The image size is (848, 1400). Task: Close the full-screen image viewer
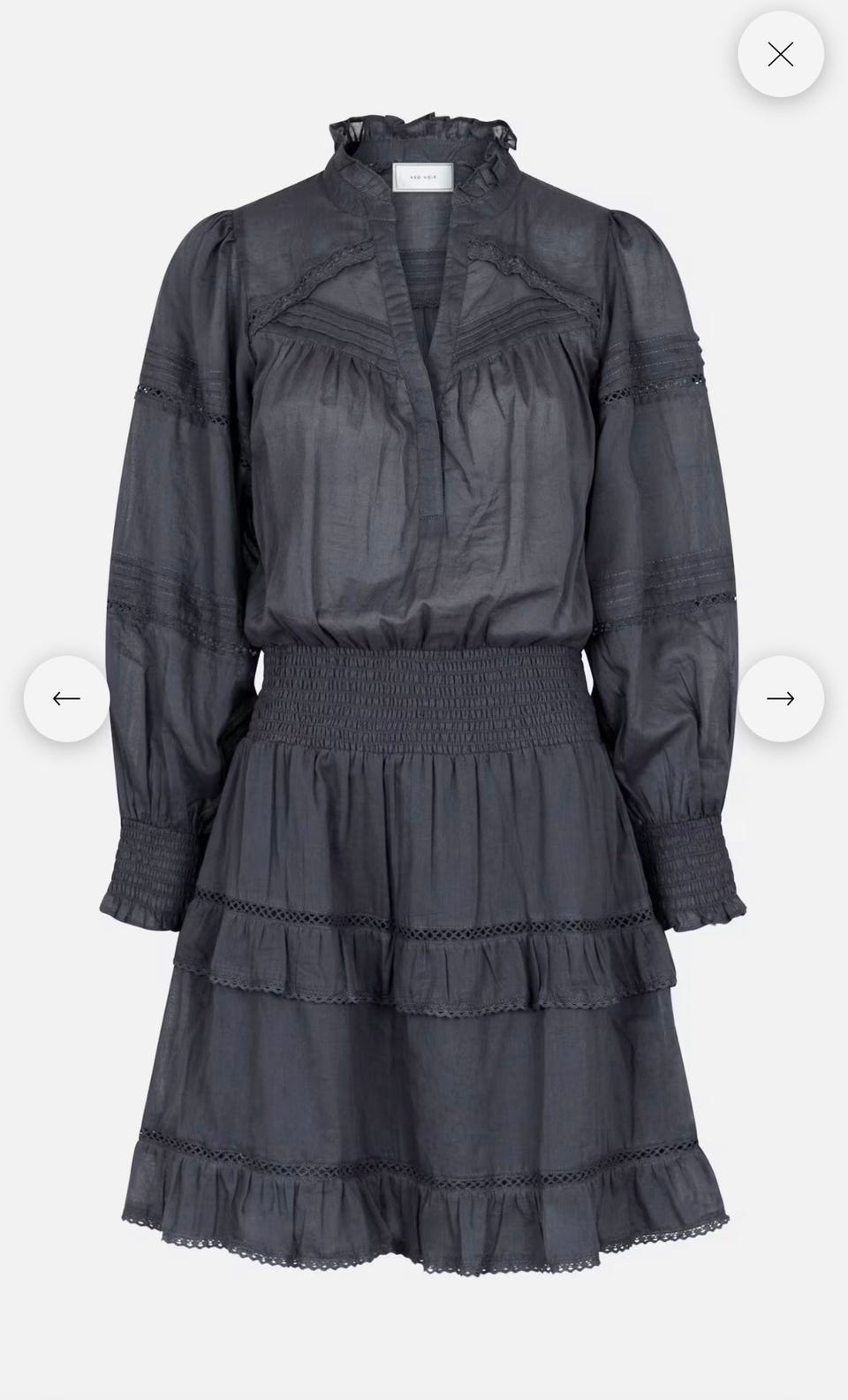click(781, 55)
